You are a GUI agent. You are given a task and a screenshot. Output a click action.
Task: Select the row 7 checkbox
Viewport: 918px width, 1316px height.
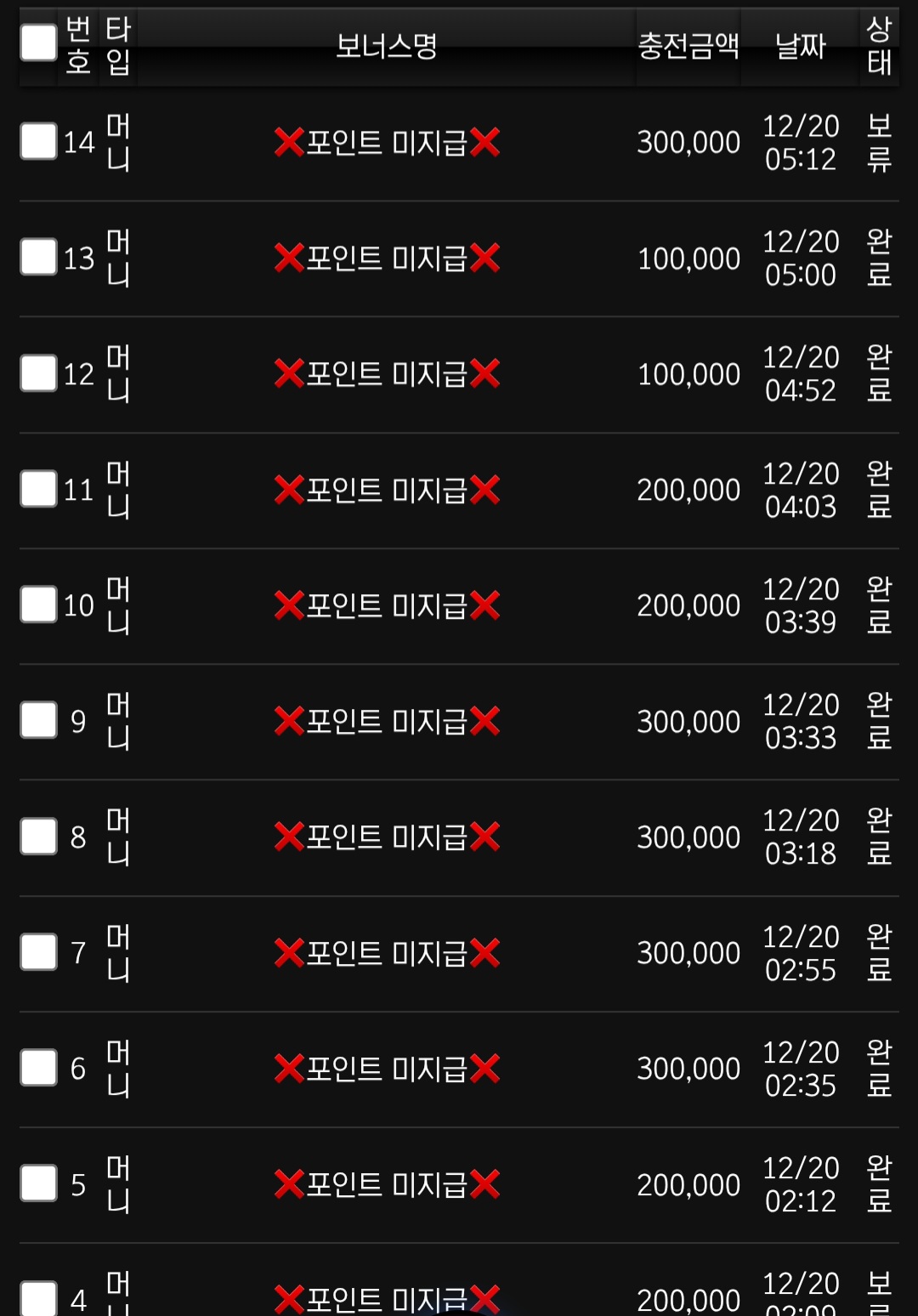[38, 952]
